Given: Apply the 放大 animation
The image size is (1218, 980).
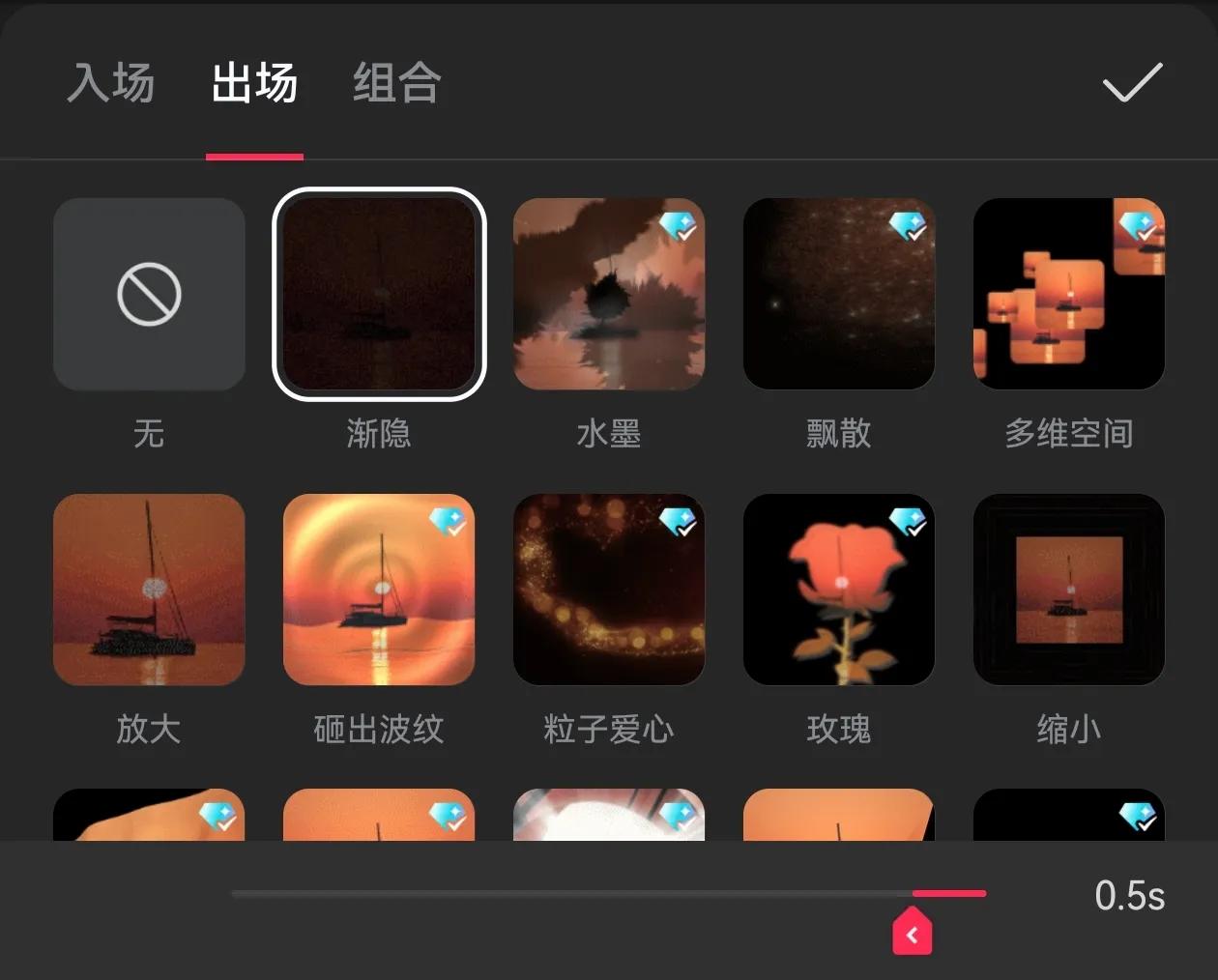Looking at the screenshot, I should 149,590.
